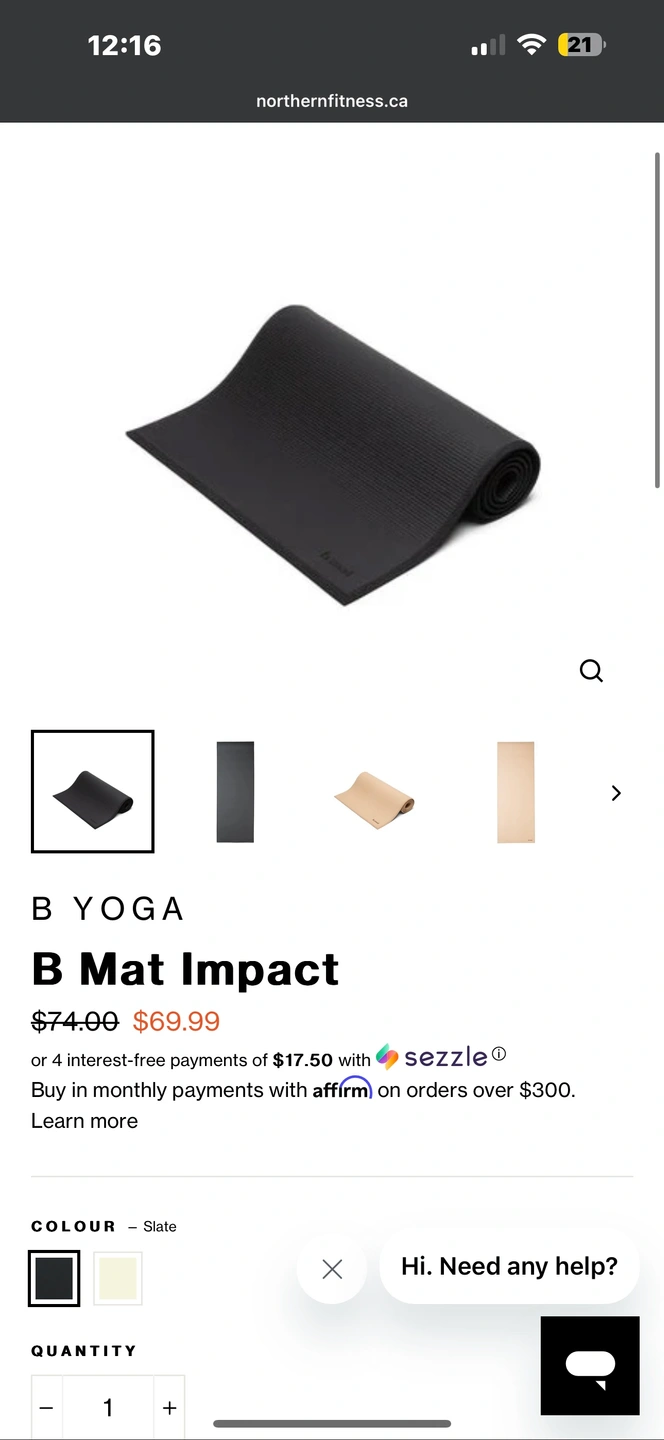Open the Affirm Learn more link
The width and height of the screenshot is (664, 1440).
pyautogui.click(x=85, y=1121)
